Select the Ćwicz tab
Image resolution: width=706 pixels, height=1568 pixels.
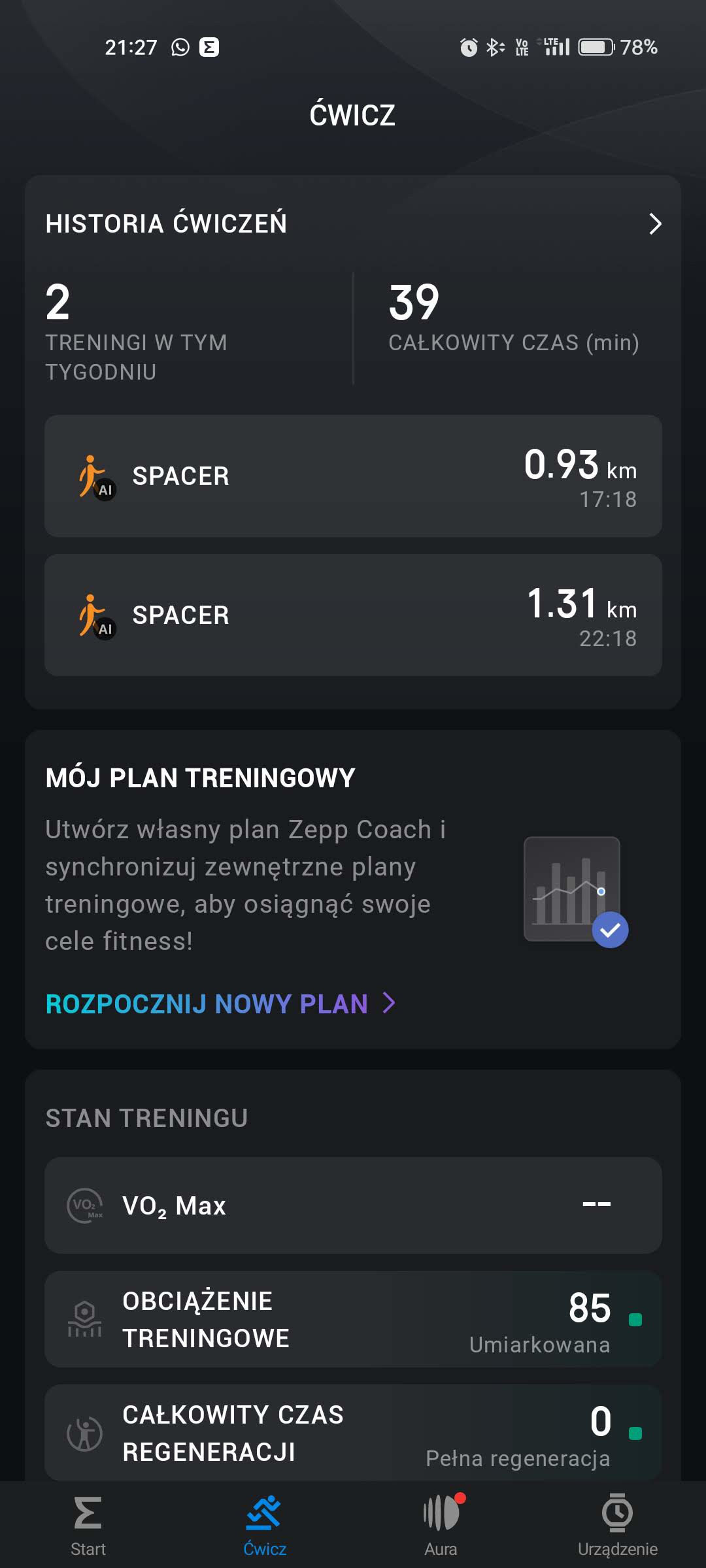265,1526
